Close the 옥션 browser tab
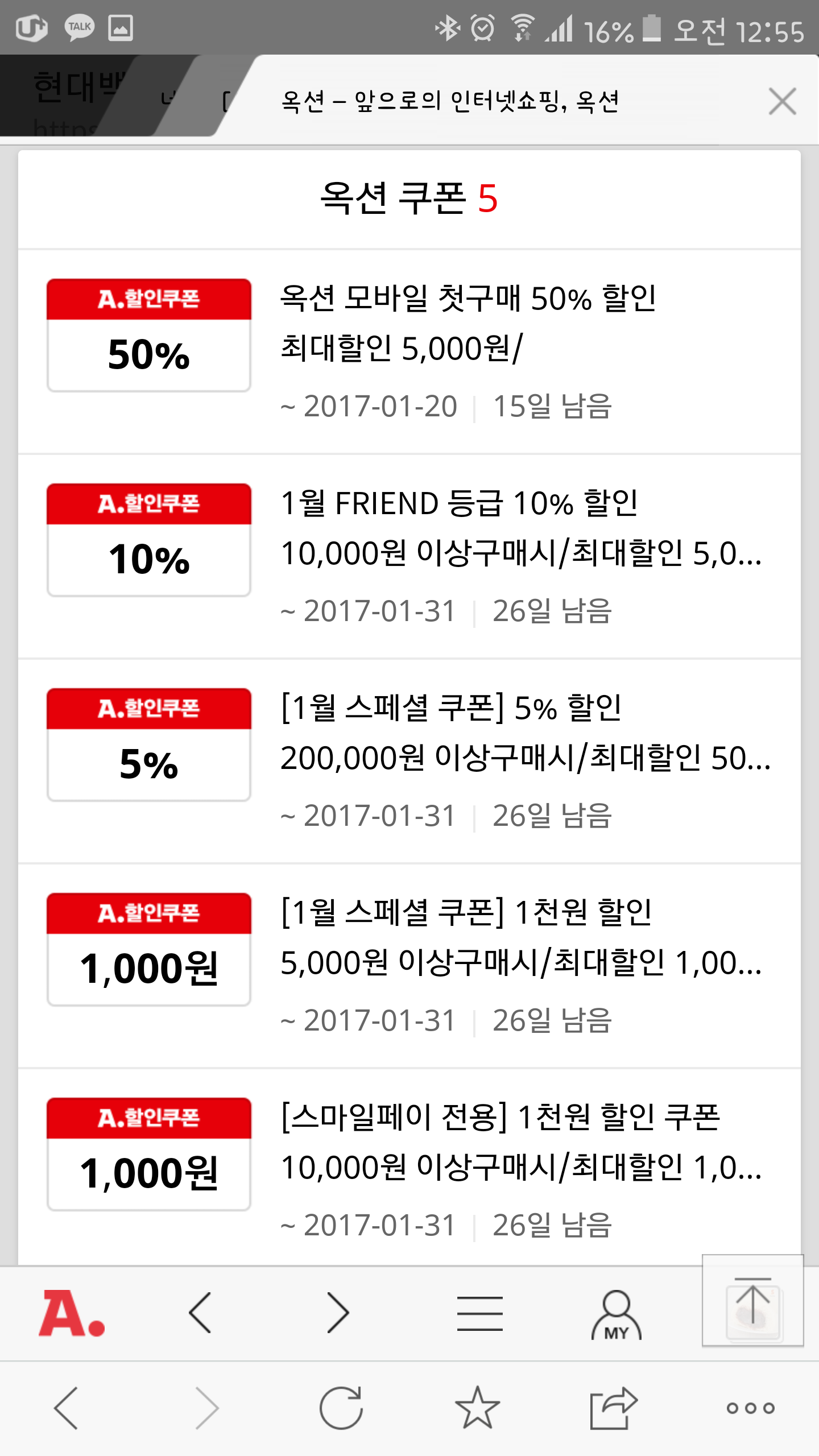This screenshot has height=1456, width=819. [782, 102]
